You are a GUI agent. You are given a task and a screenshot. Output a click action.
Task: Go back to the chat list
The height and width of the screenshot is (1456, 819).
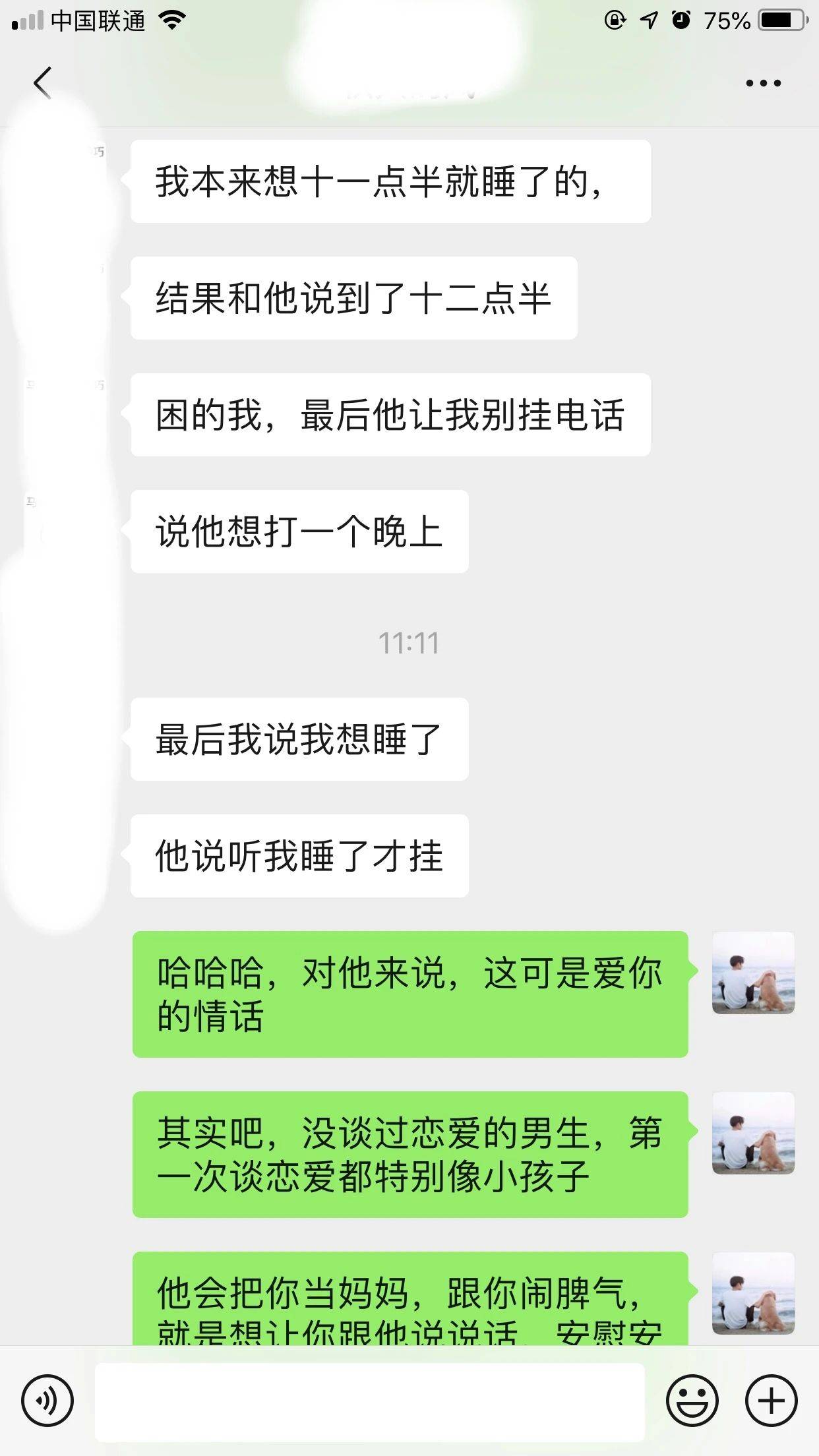pos(42,83)
